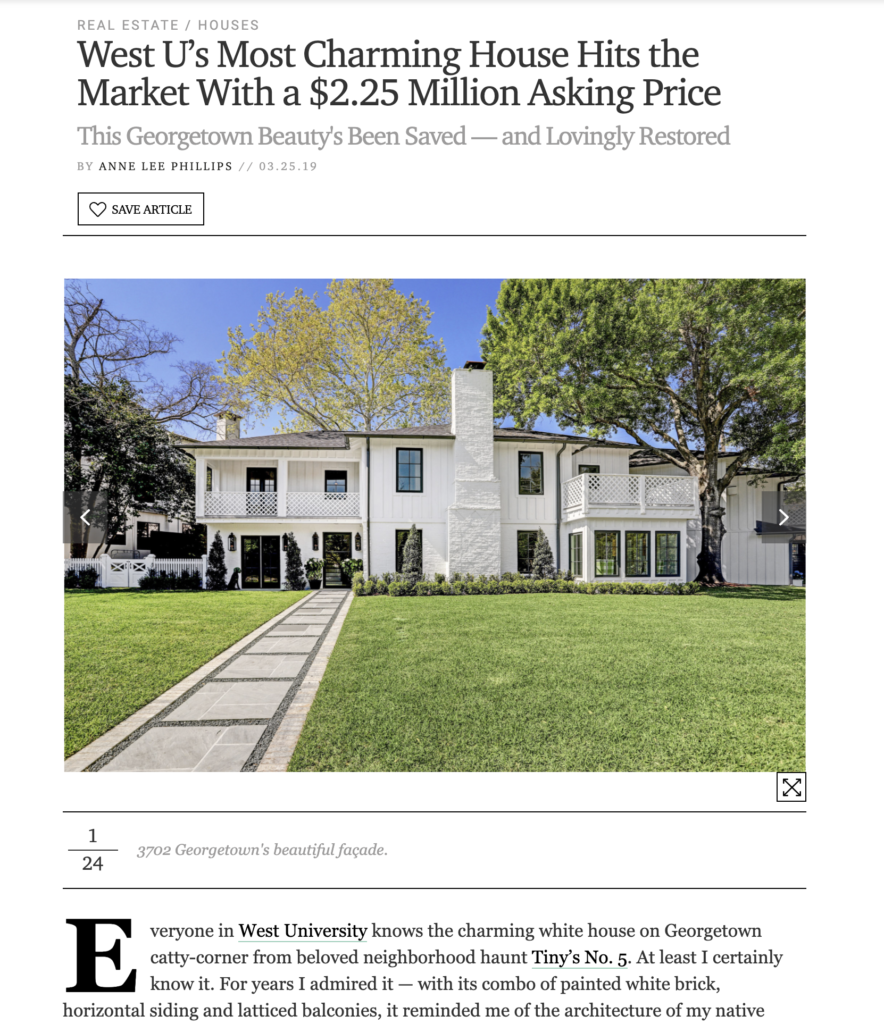The image size is (884, 1024).
Task: Open the Tiny's No. 5 link
Action: (580, 958)
